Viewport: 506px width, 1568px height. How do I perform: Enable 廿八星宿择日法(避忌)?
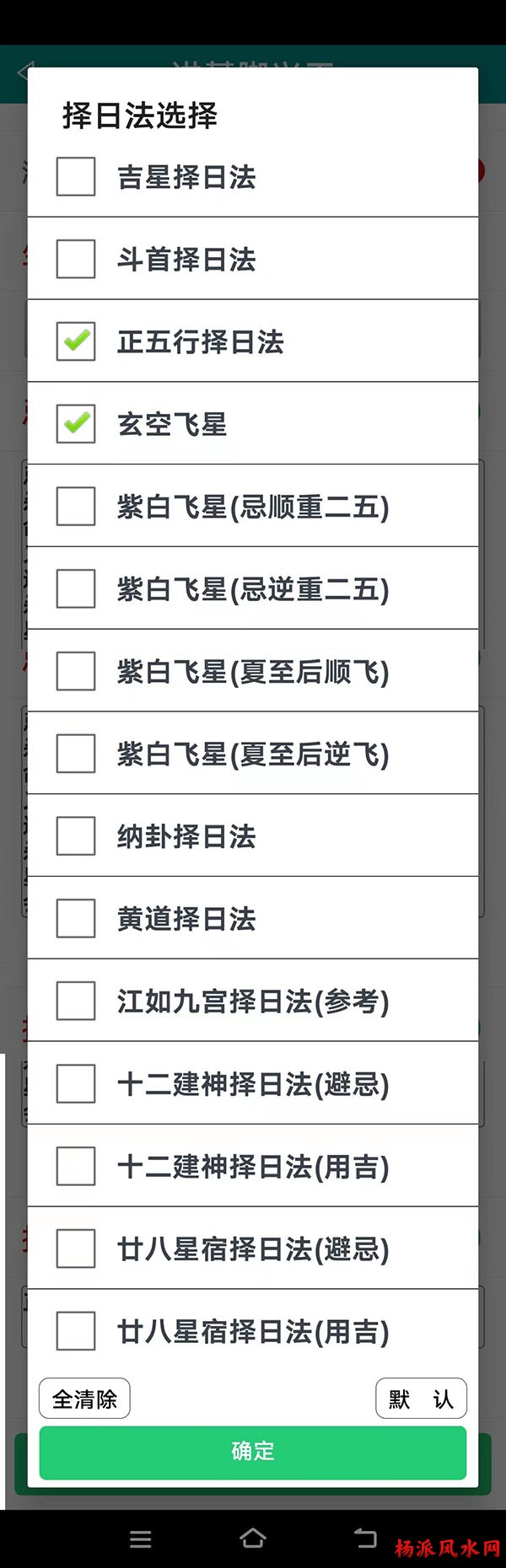76,1248
